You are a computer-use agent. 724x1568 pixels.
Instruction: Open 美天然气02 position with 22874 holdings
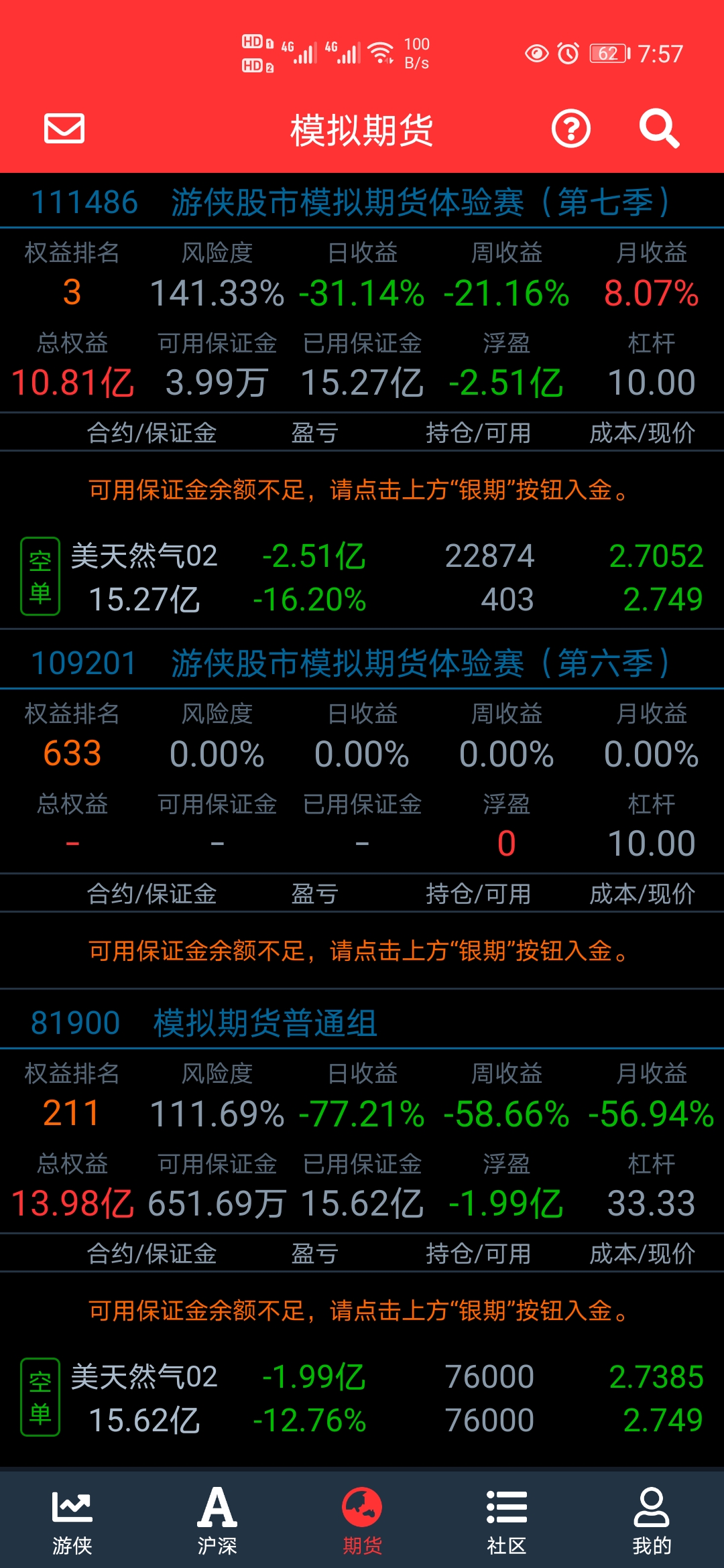362,577
